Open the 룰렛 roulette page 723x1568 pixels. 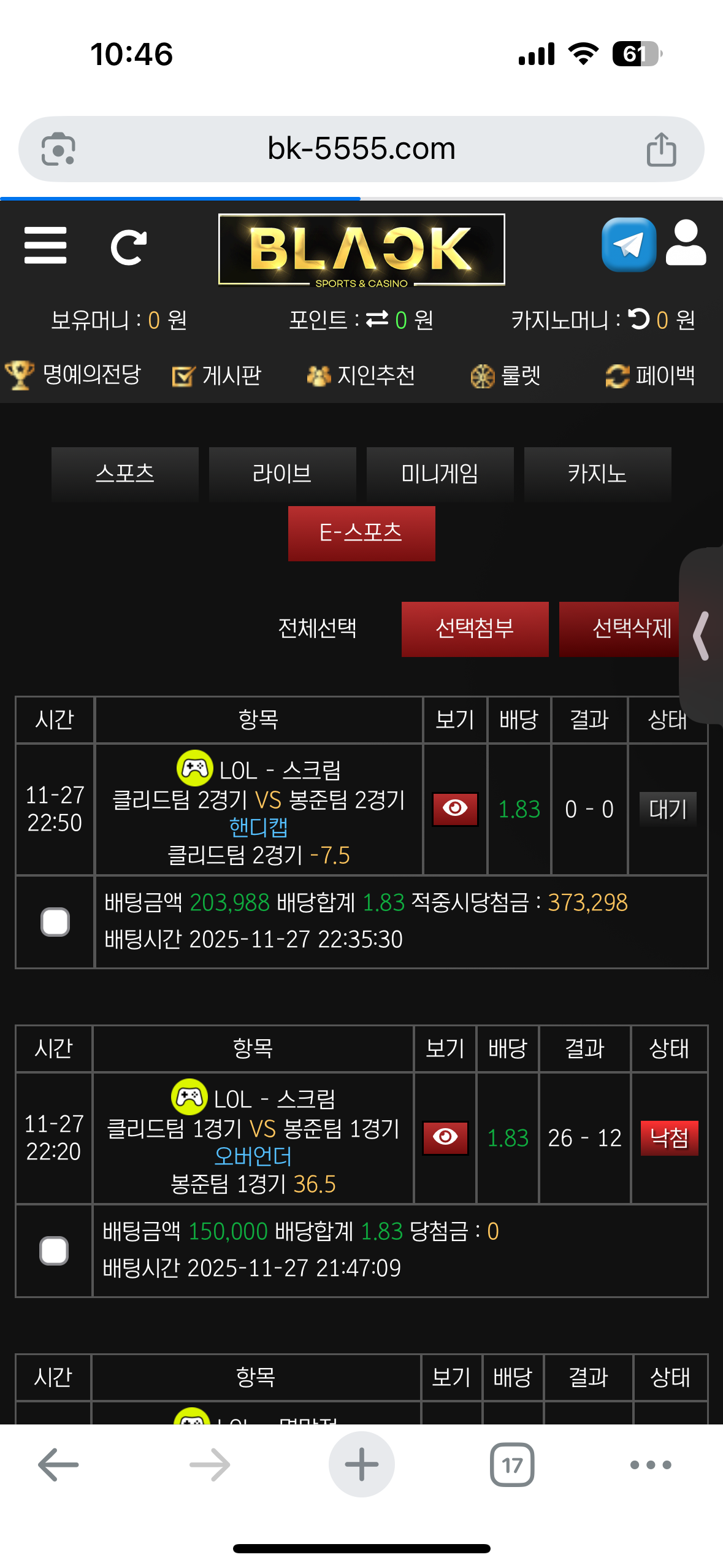[505, 375]
